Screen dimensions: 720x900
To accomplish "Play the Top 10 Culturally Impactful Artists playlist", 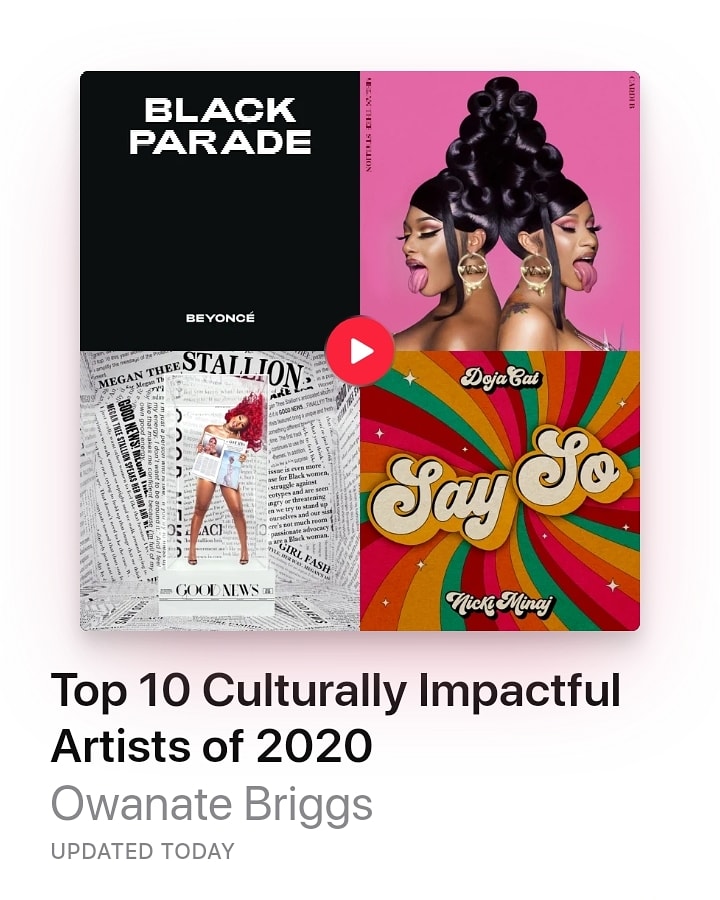I will (x=360, y=351).
